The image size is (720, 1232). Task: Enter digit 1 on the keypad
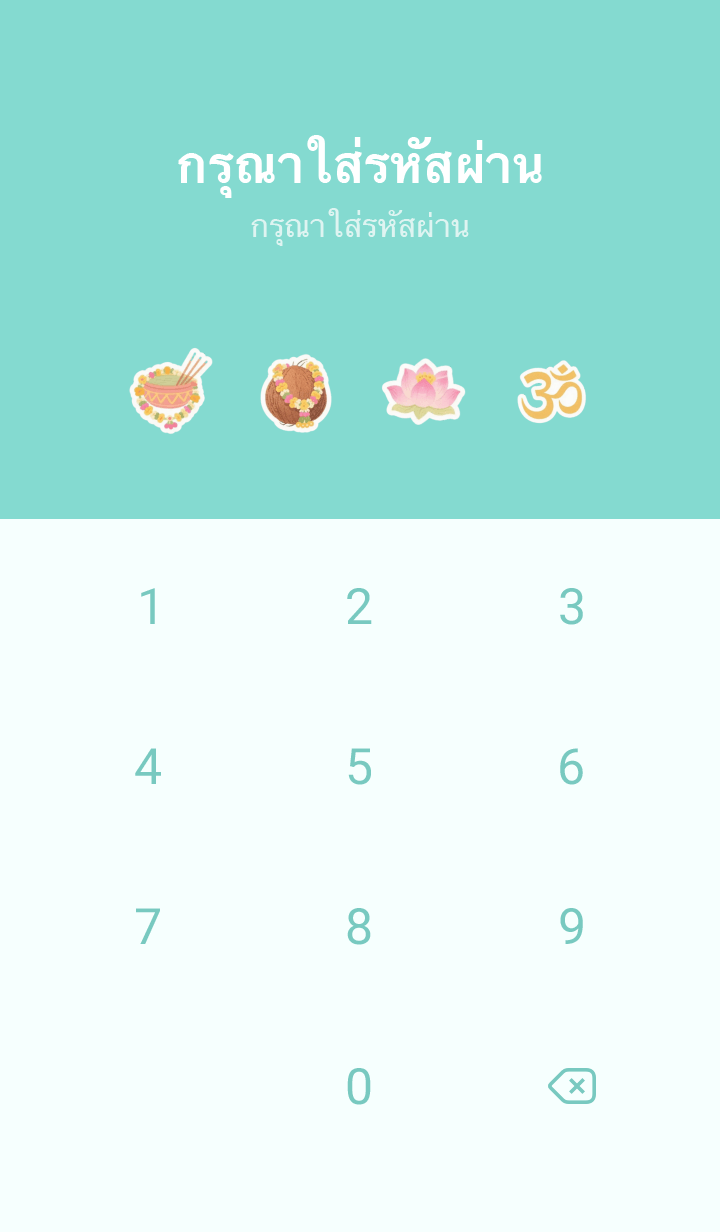(149, 608)
